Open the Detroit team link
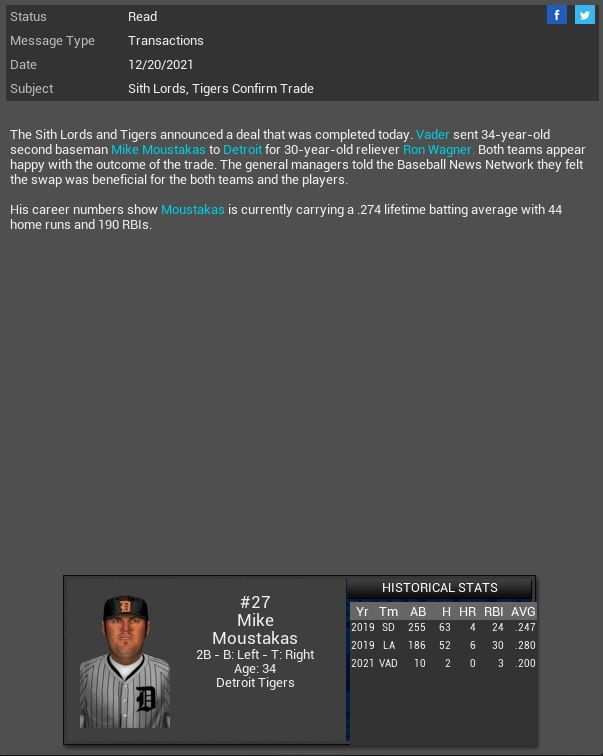Viewport: 603px width, 756px height. [242, 150]
